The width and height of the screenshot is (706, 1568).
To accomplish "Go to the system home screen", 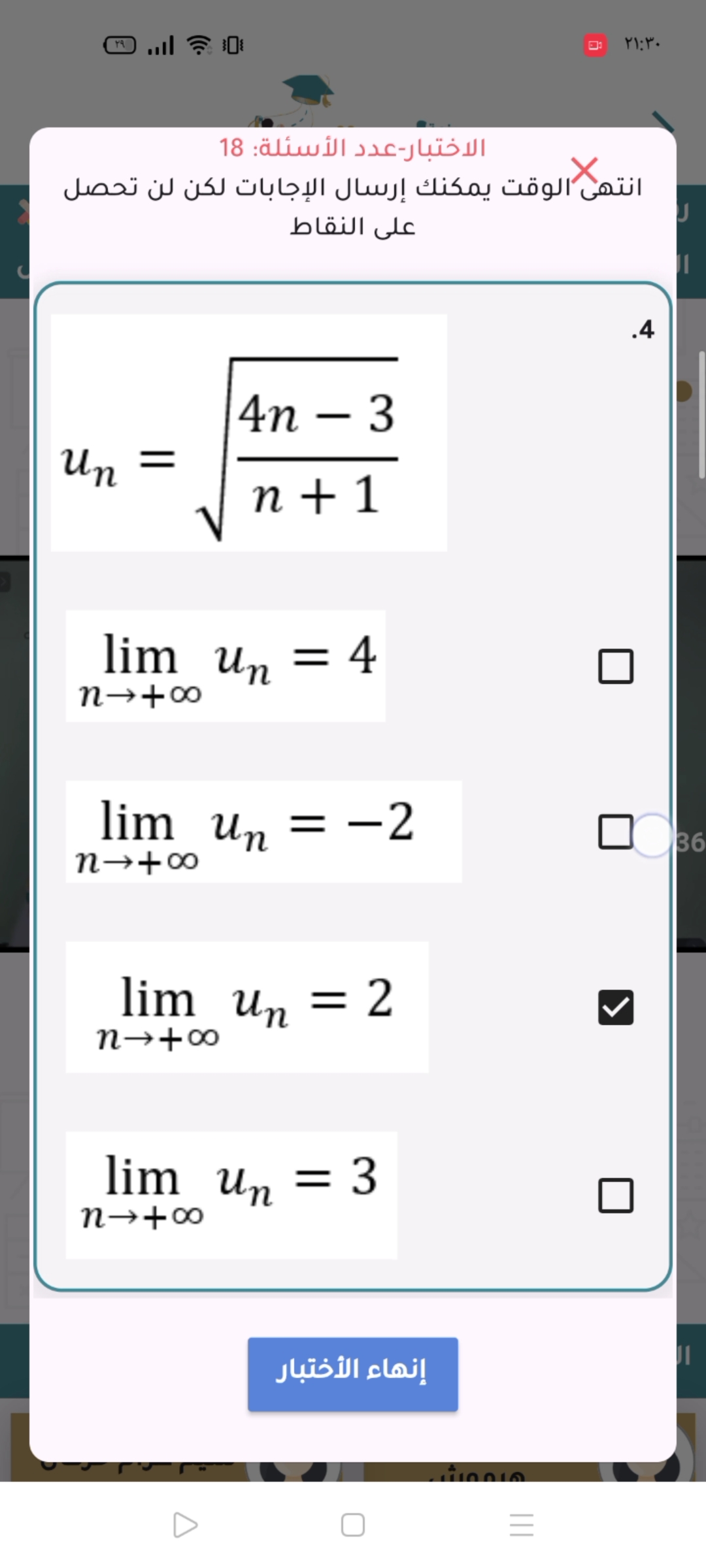I will tap(353, 1526).
